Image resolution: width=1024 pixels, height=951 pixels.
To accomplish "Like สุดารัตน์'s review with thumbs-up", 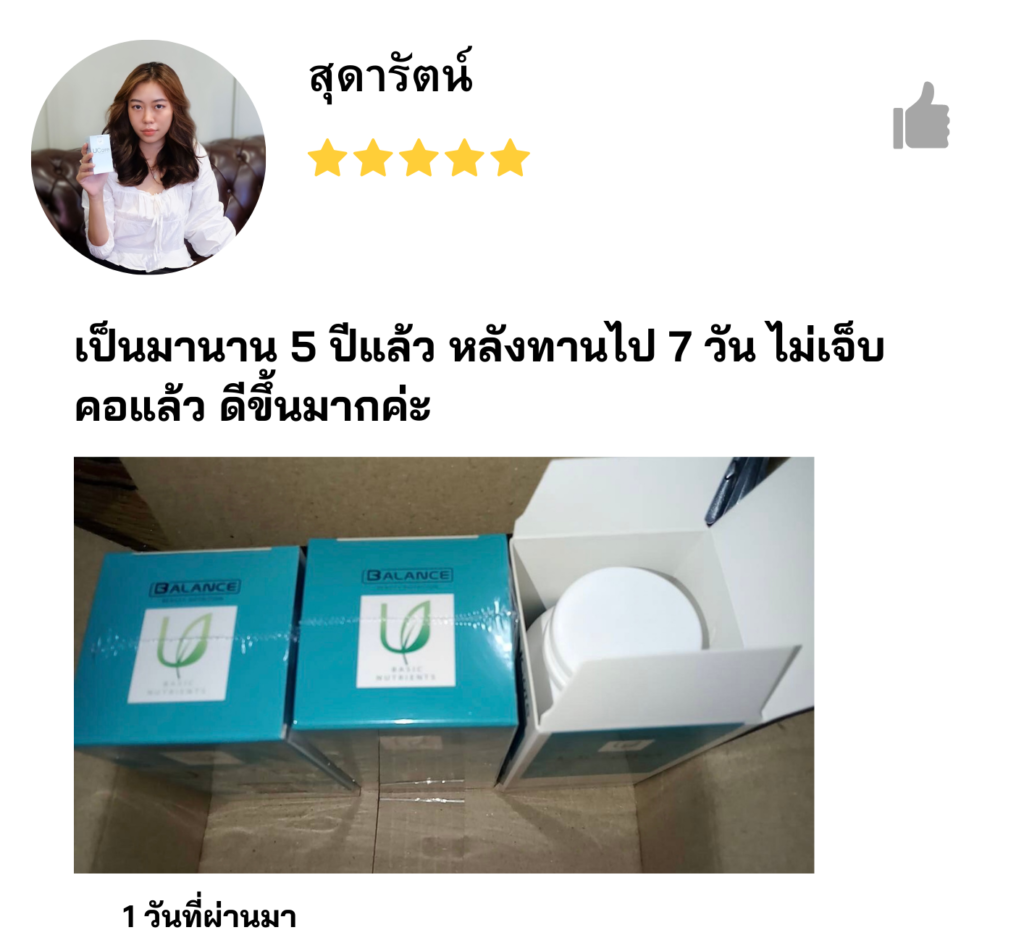I will (x=920, y=117).
